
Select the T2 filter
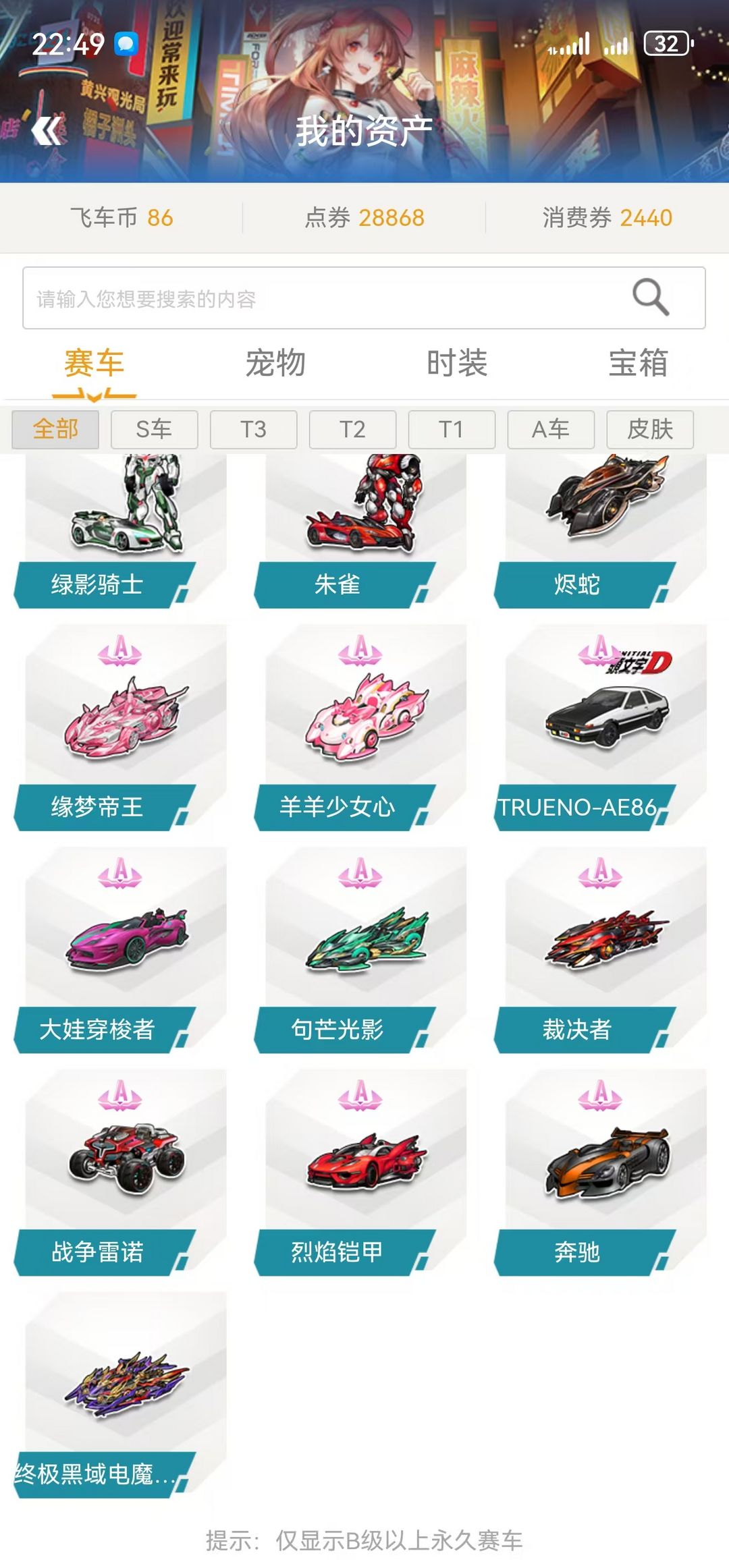(353, 429)
